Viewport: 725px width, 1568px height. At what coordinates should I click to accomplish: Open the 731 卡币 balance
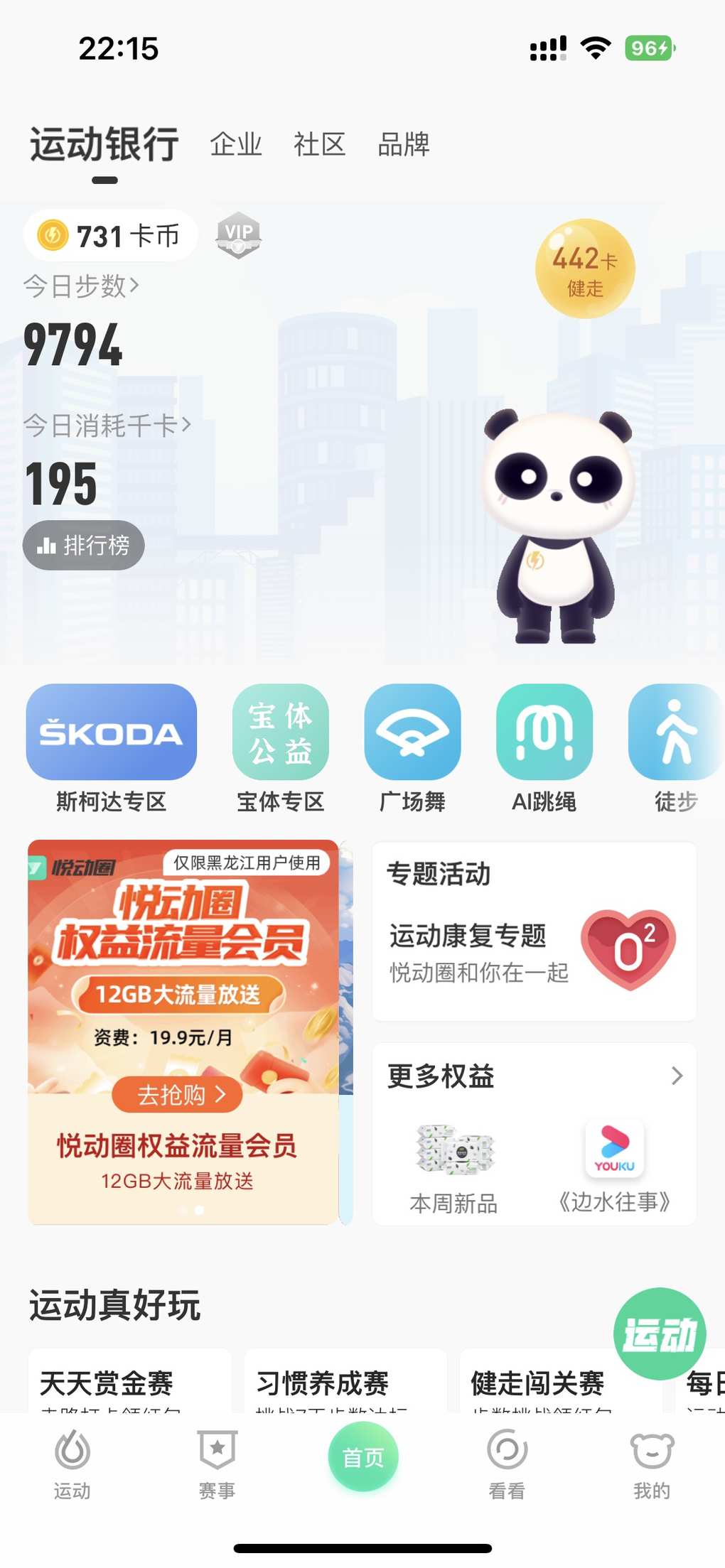(110, 236)
